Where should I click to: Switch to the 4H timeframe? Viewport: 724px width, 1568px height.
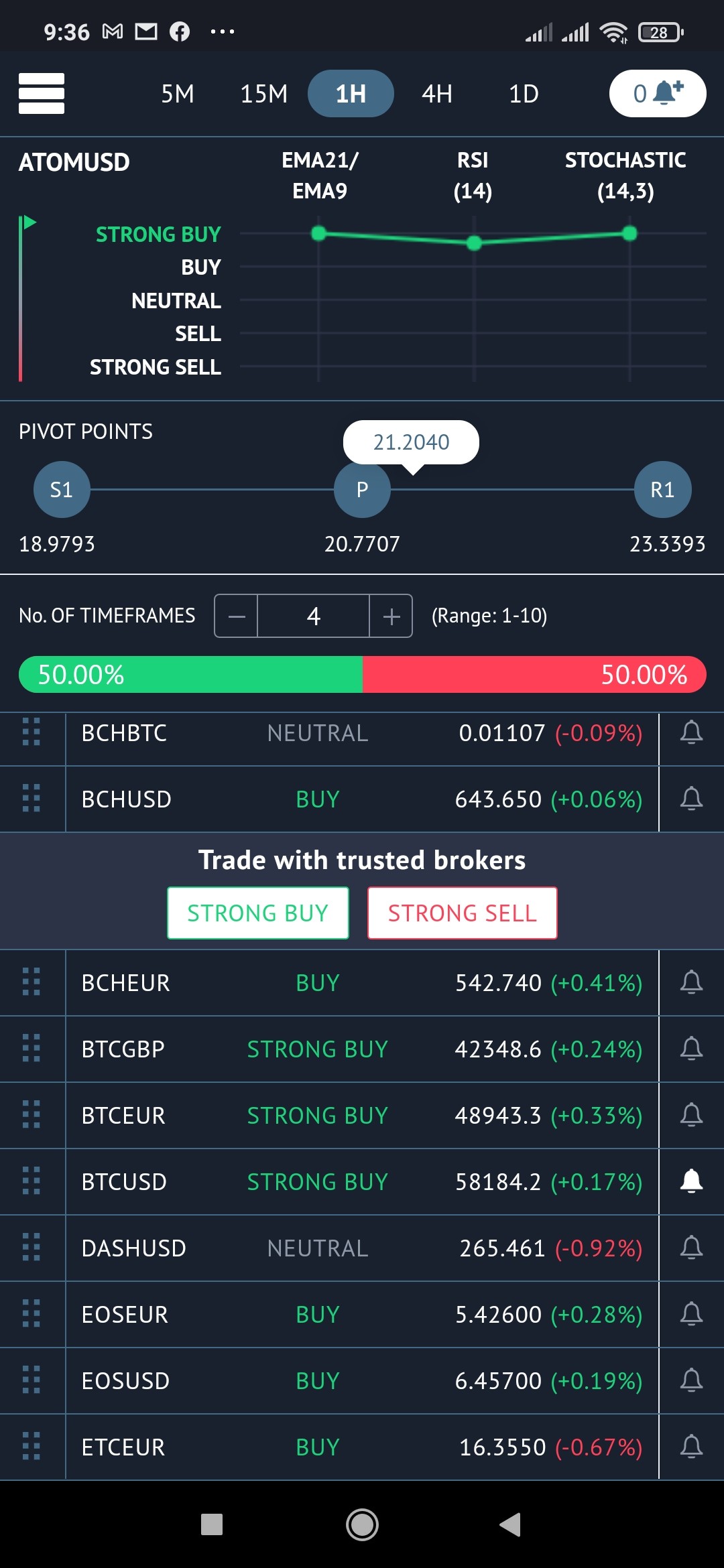(x=437, y=94)
